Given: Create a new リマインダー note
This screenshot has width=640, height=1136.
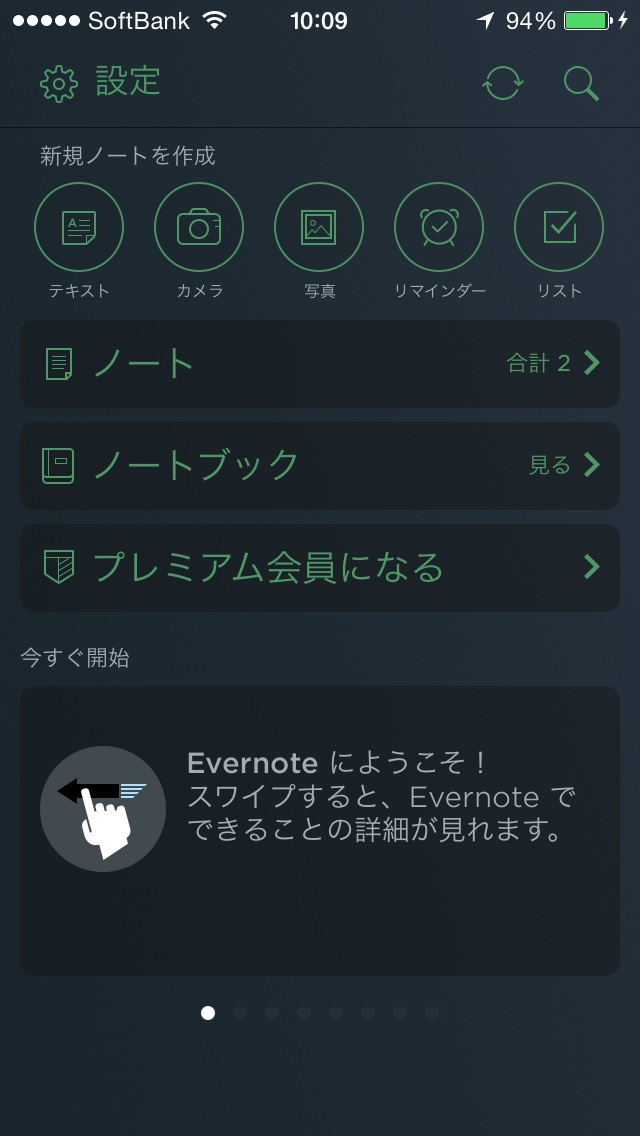Looking at the screenshot, I should (439, 228).
